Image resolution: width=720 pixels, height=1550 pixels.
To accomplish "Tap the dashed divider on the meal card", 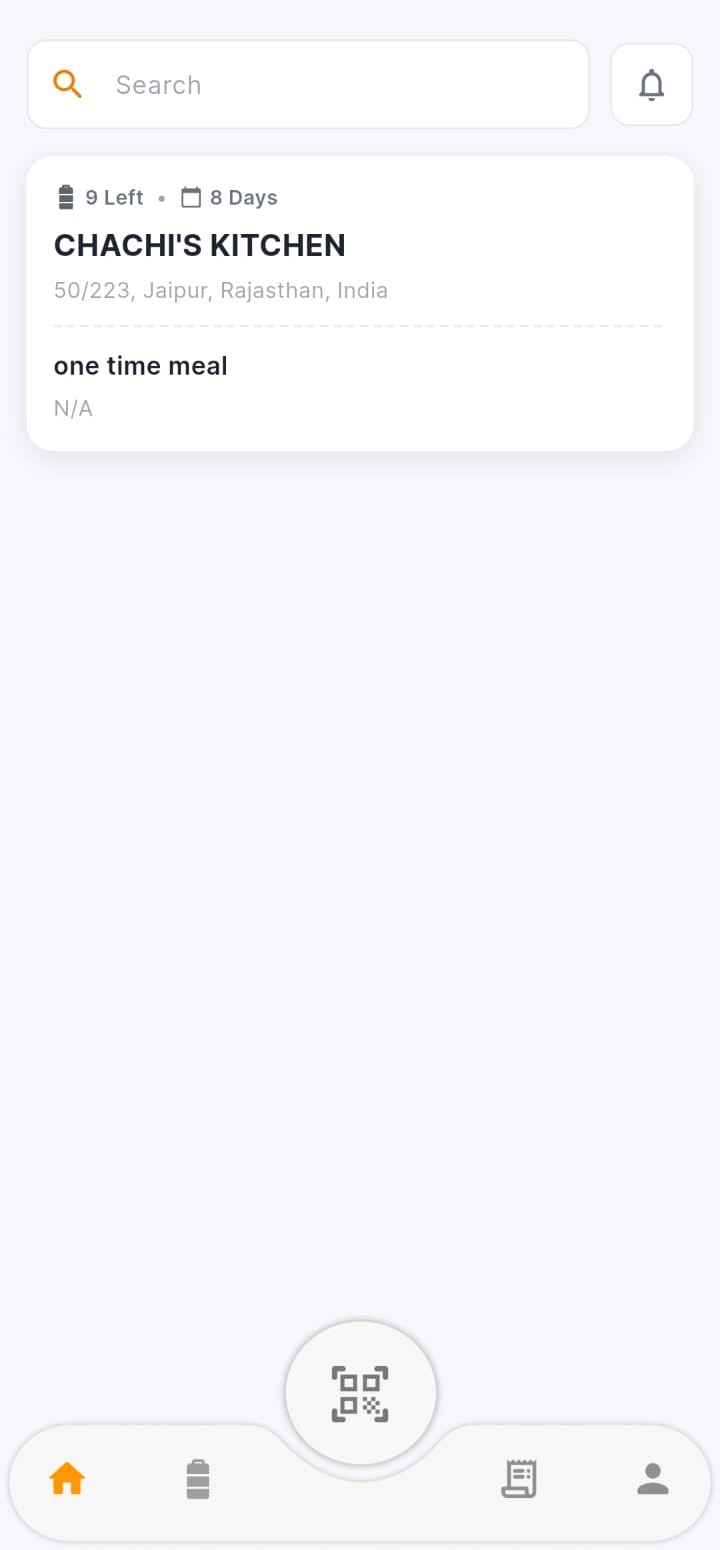I will [358, 325].
